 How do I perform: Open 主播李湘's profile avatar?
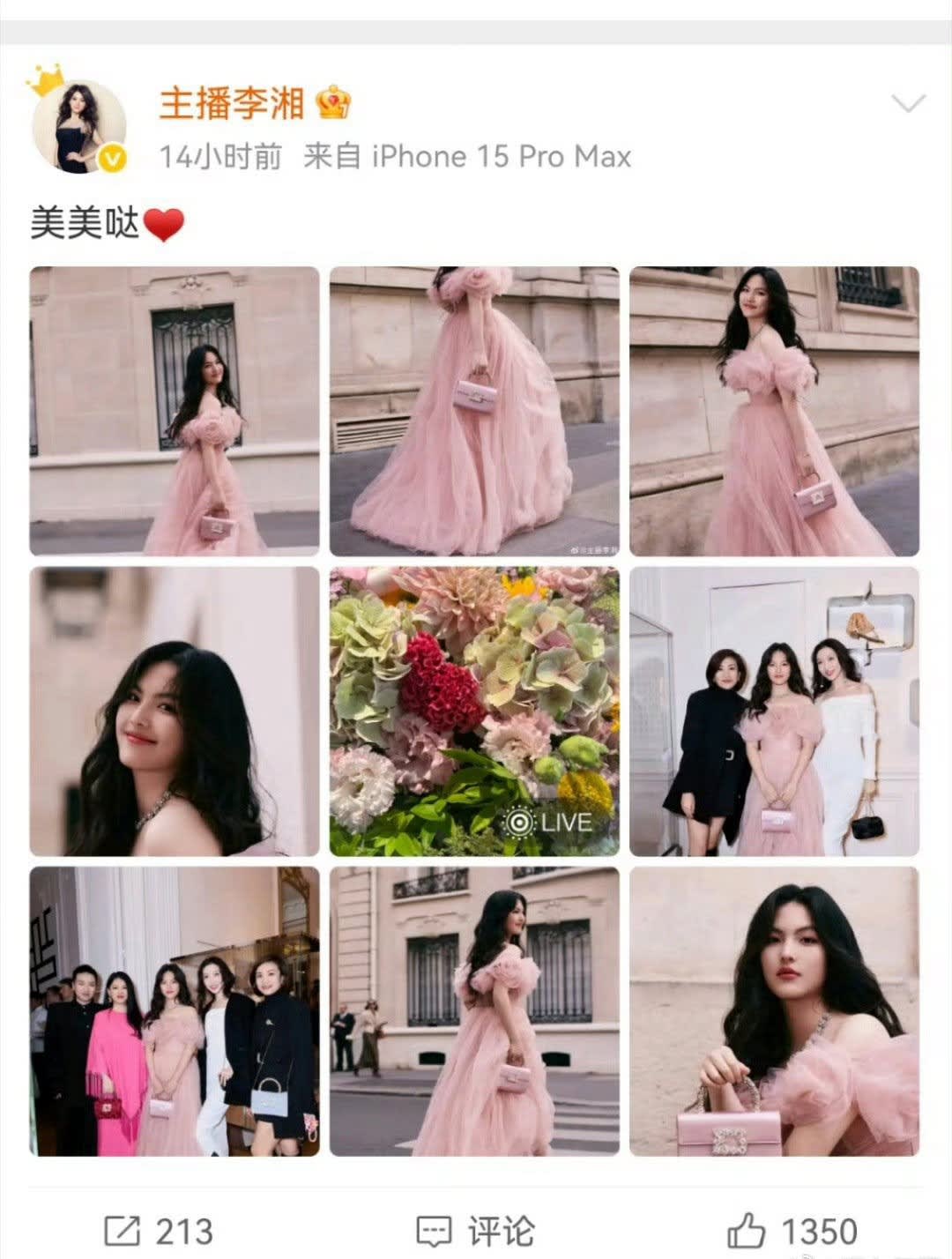79,126
